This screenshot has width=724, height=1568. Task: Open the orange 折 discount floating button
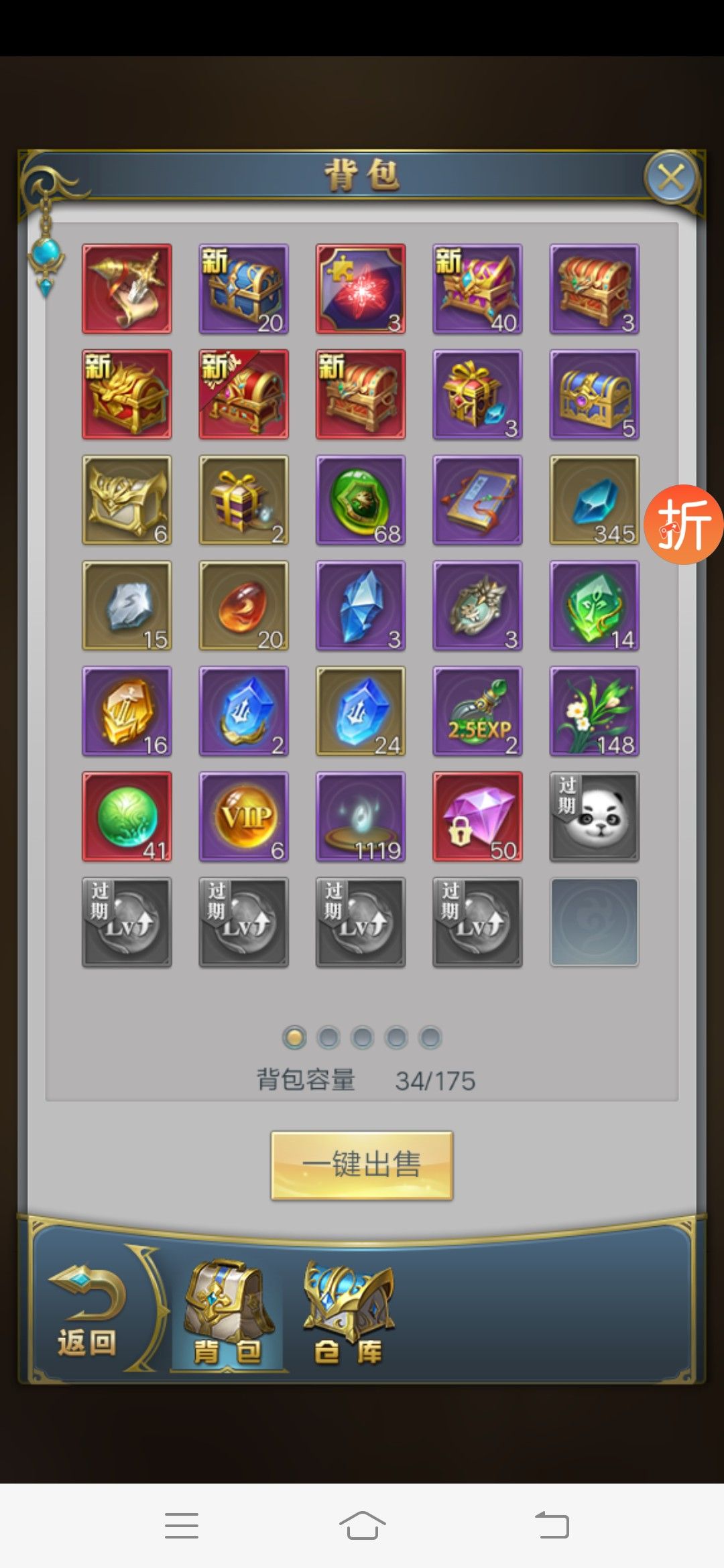(x=683, y=525)
